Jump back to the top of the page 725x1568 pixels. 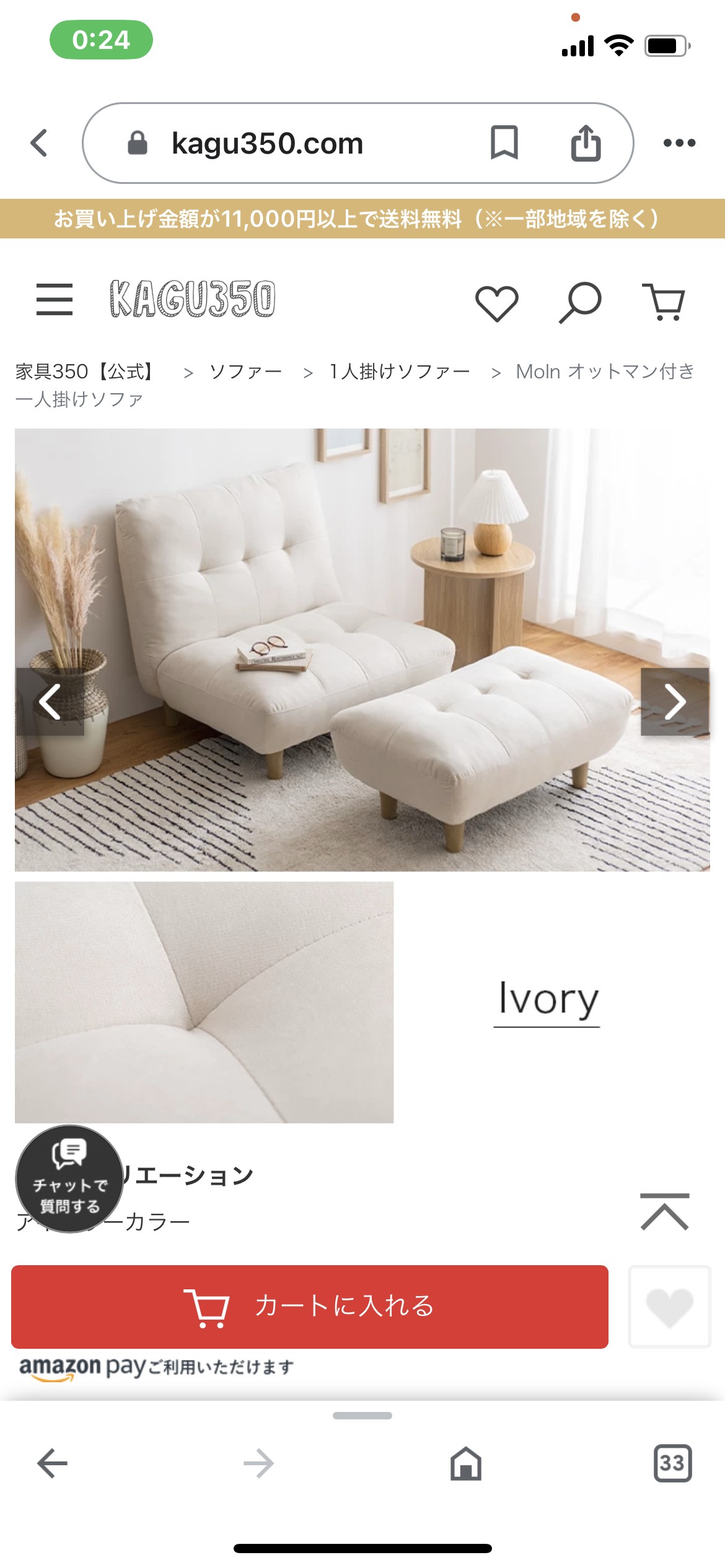tap(664, 1213)
